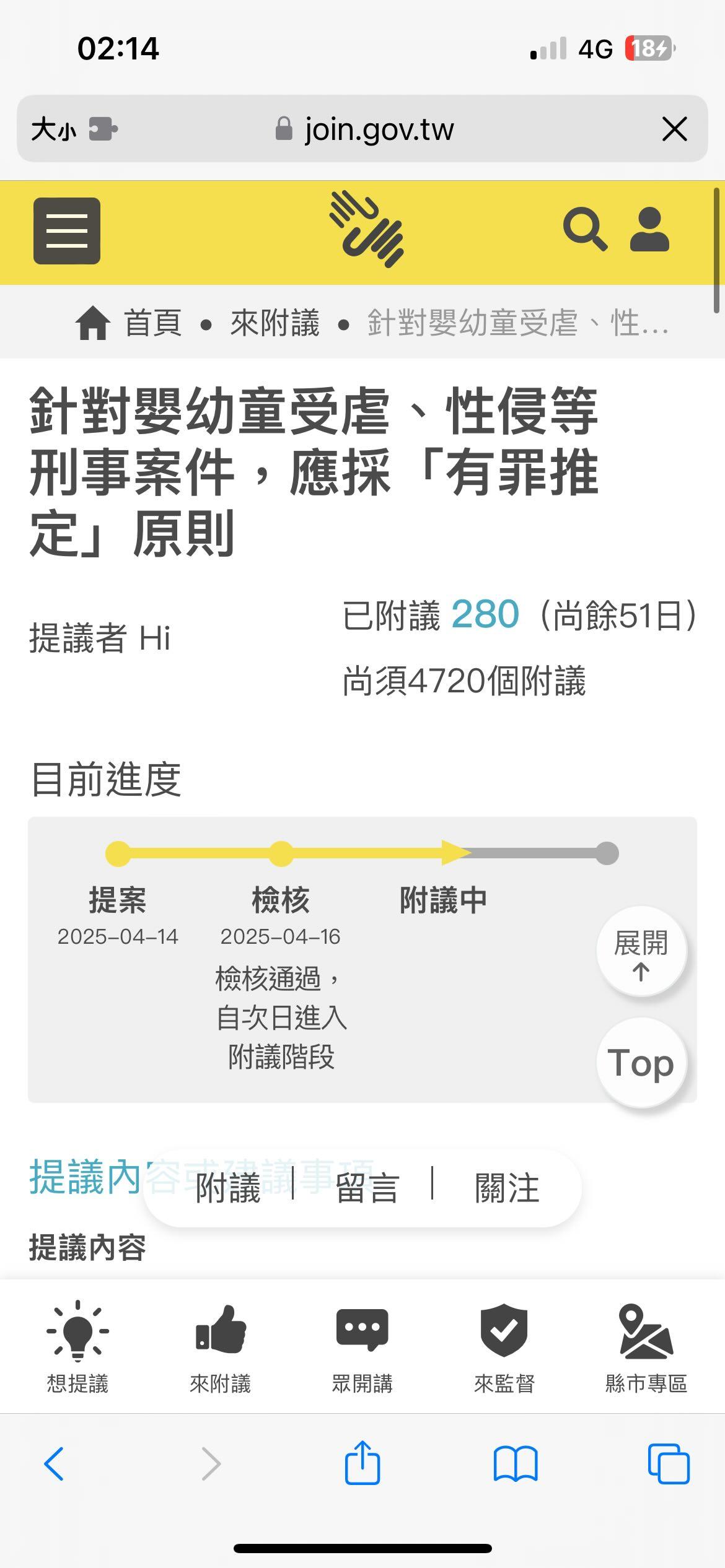Tap 關注 to follow this proposal
The height and width of the screenshot is (1568, 725).
click(x=507, y=1188)
